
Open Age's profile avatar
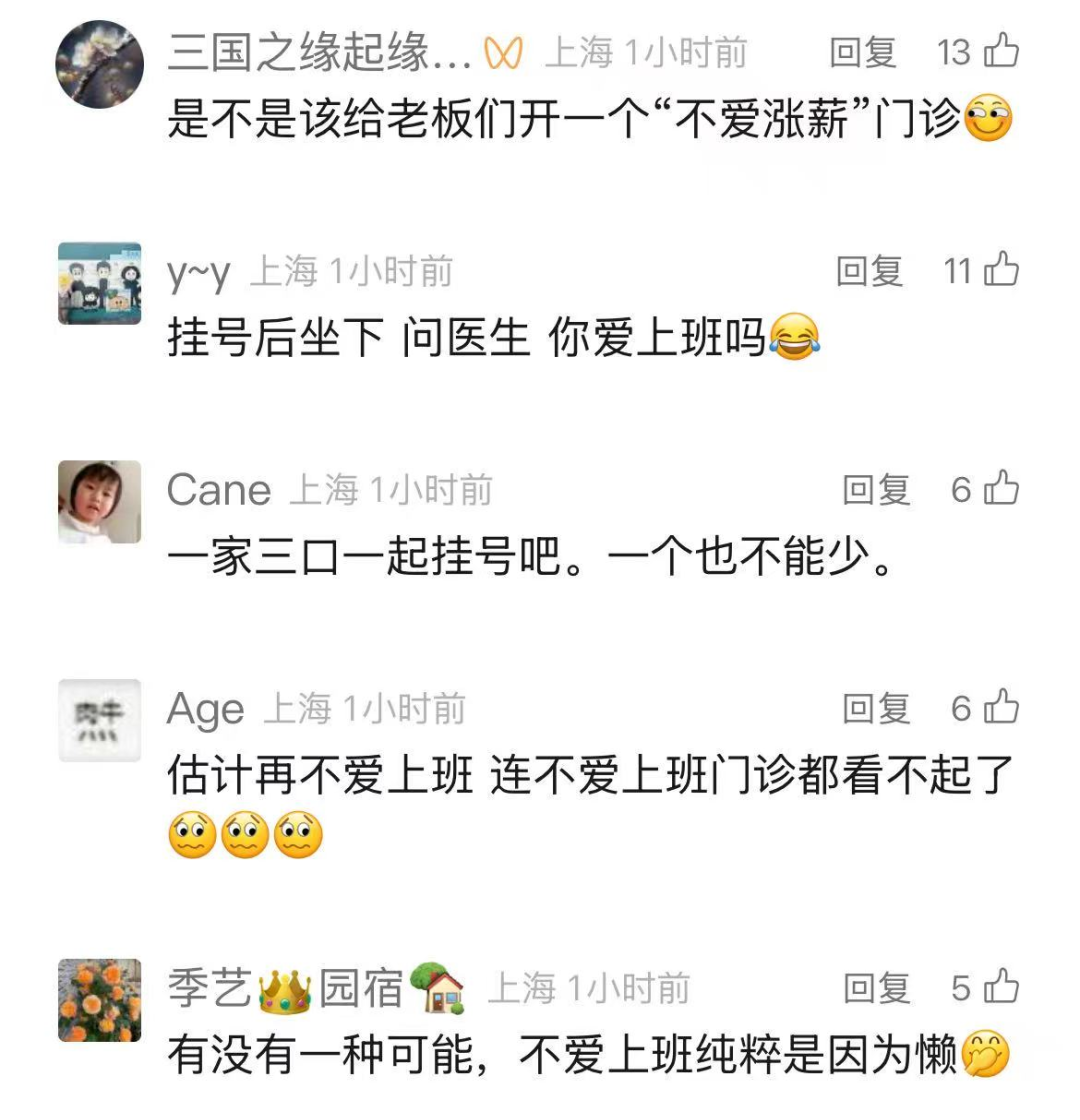(x=100, y=721)
